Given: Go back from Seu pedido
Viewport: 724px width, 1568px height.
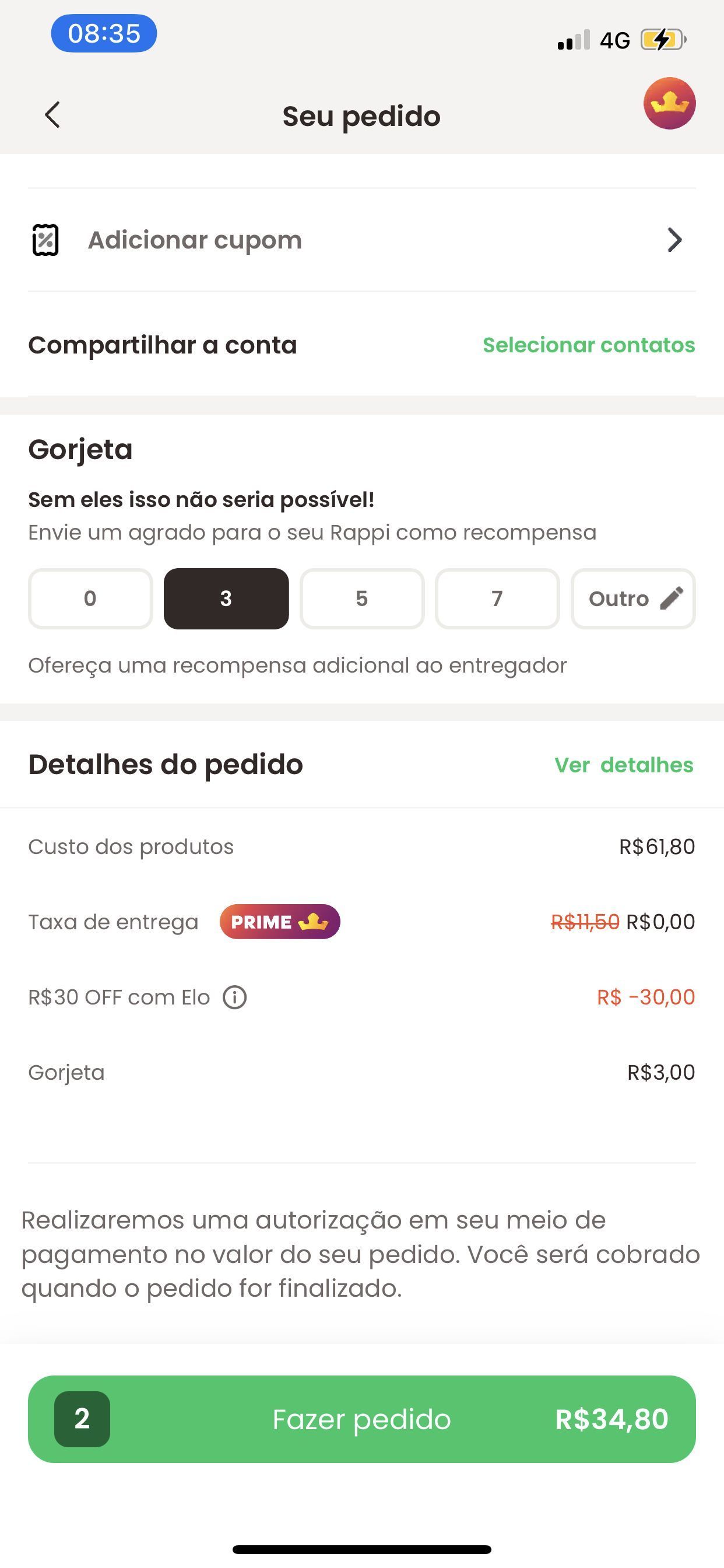Looking at the screenshot, I should [x=53, y=114].
